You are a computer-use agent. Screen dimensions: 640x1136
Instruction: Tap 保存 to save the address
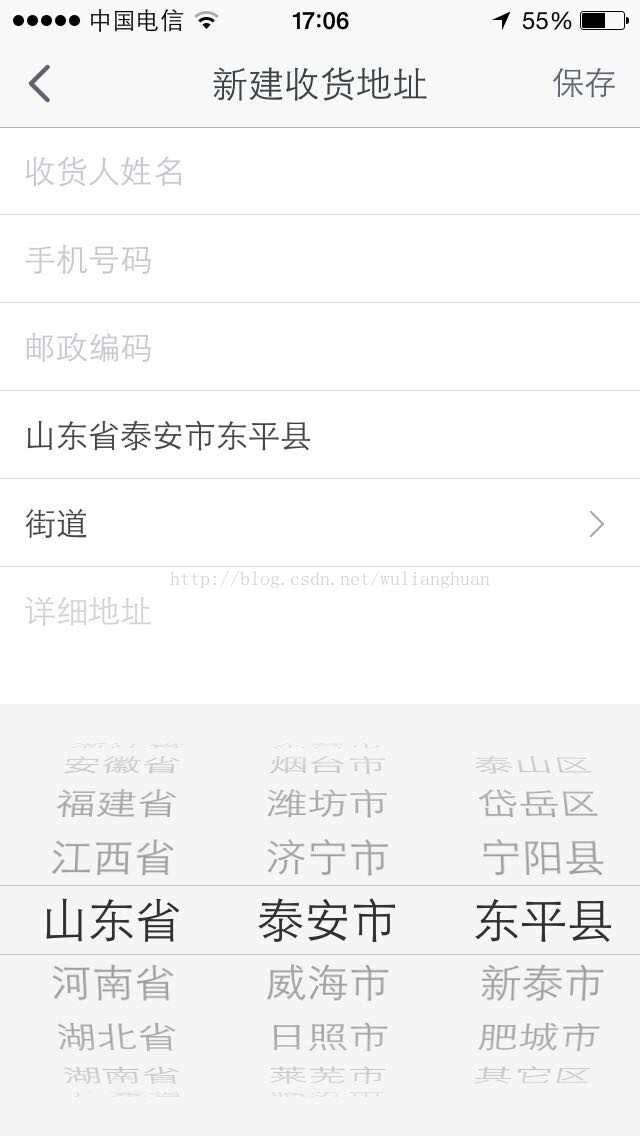pyautogui.click(x=584, y=84)
